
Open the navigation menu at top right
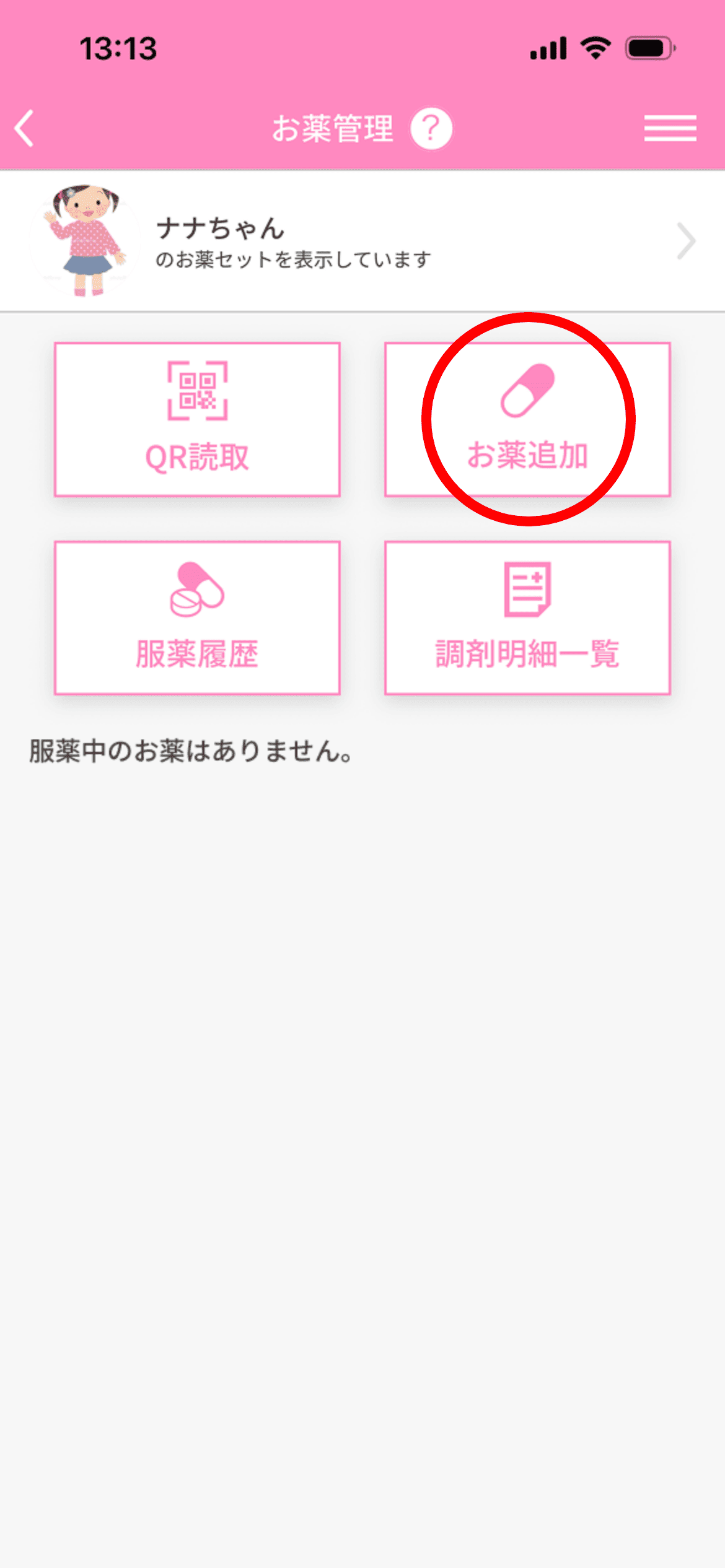669,128
